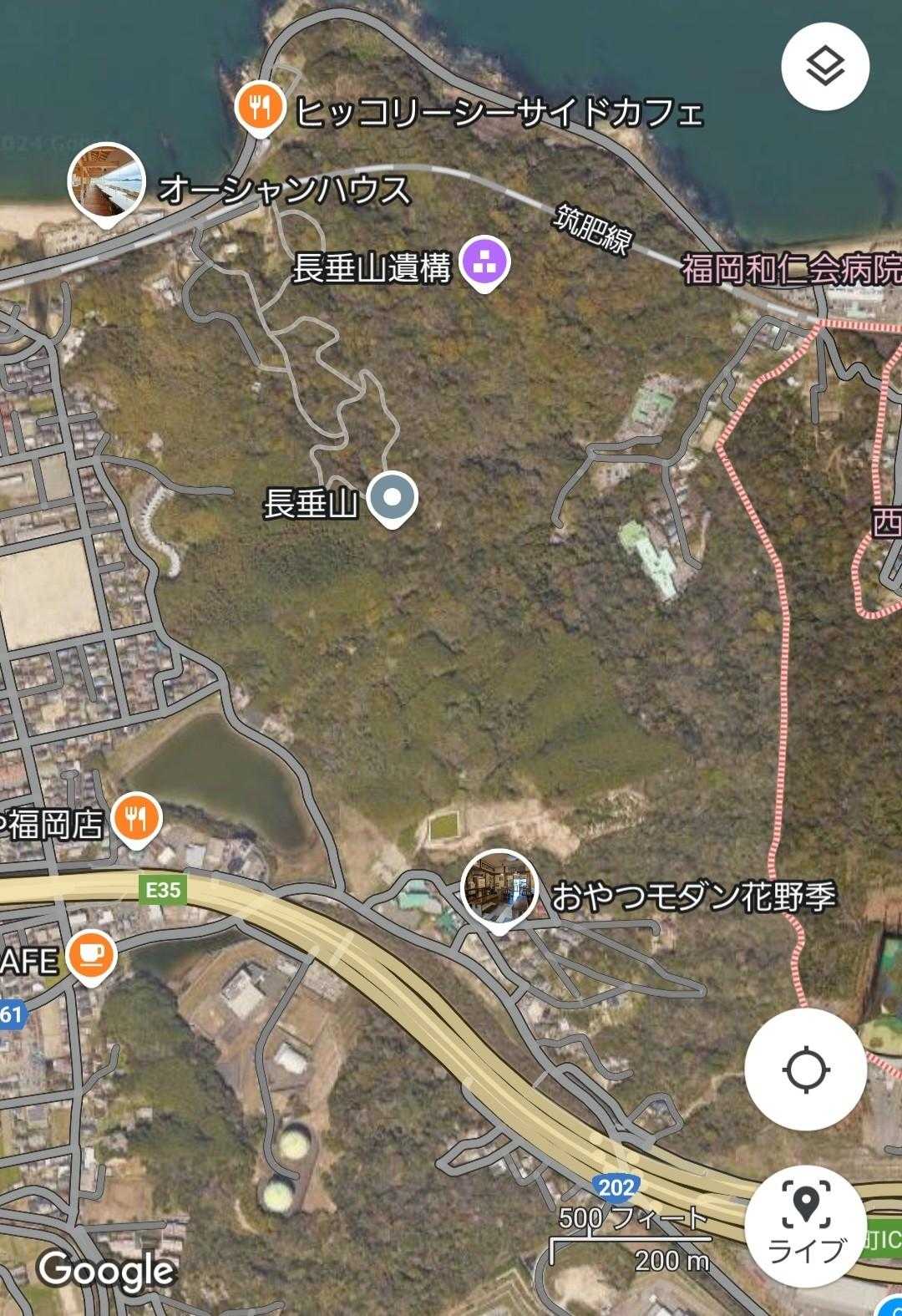The height and width of the screenshot is (1316, 902).
Task: Center the map on my location
Action: [805, 1069]
